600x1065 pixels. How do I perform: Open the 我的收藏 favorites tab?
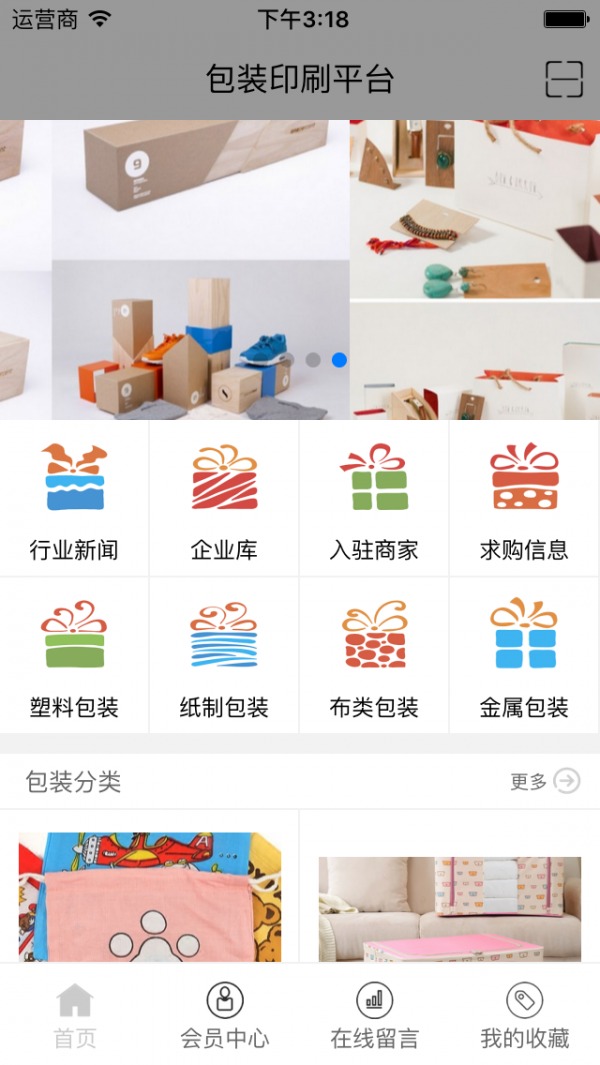coord(525,1014)
